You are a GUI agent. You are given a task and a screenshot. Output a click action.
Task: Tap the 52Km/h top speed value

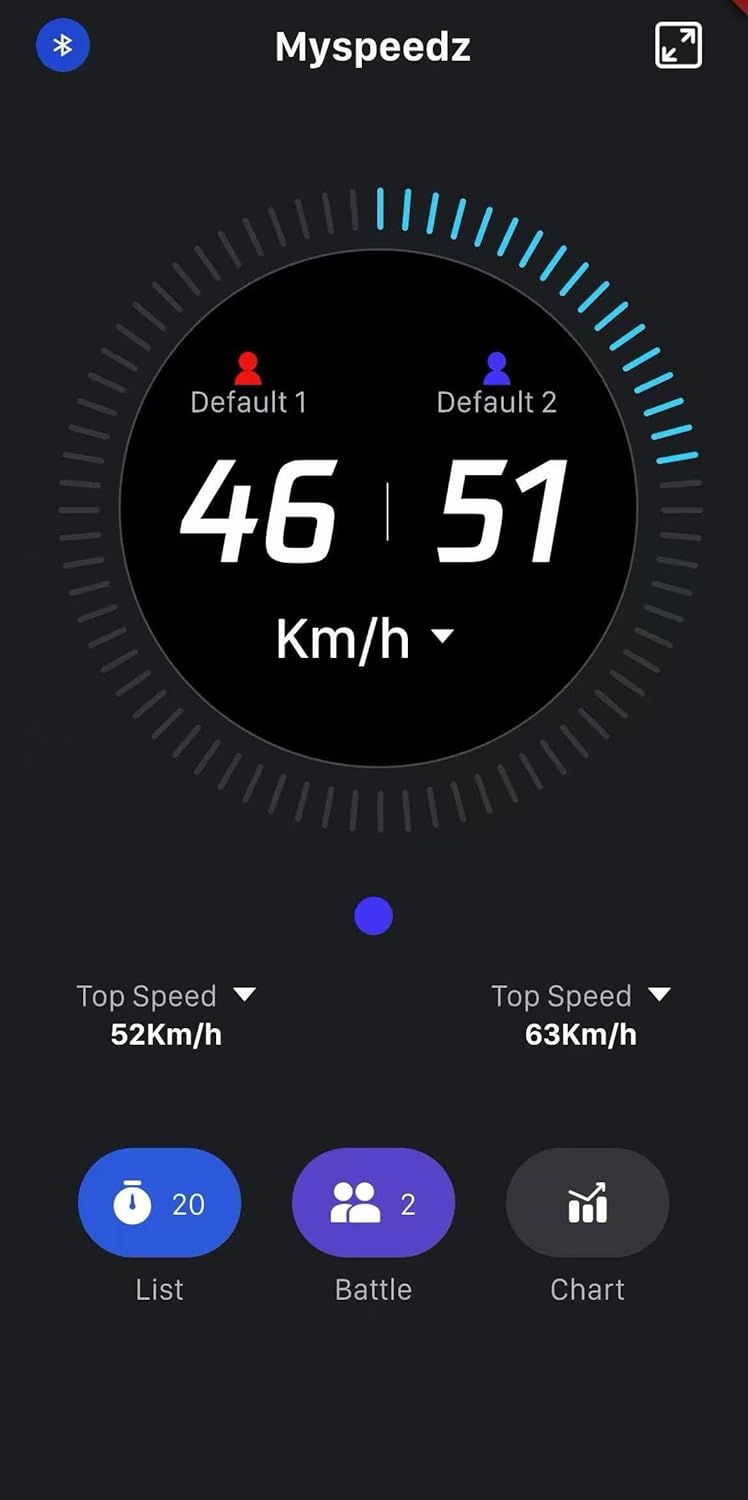click(x=165, y=1034)
